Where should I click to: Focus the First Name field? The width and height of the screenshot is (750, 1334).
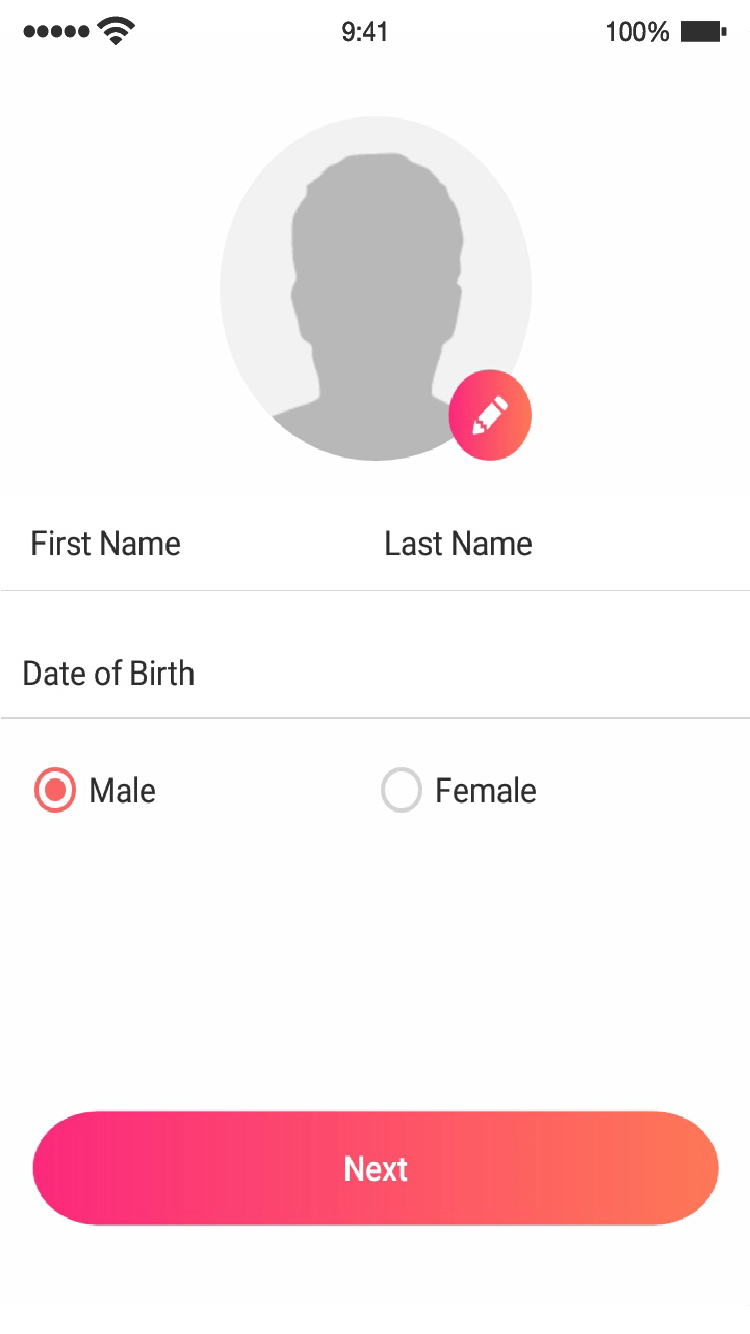188,544
